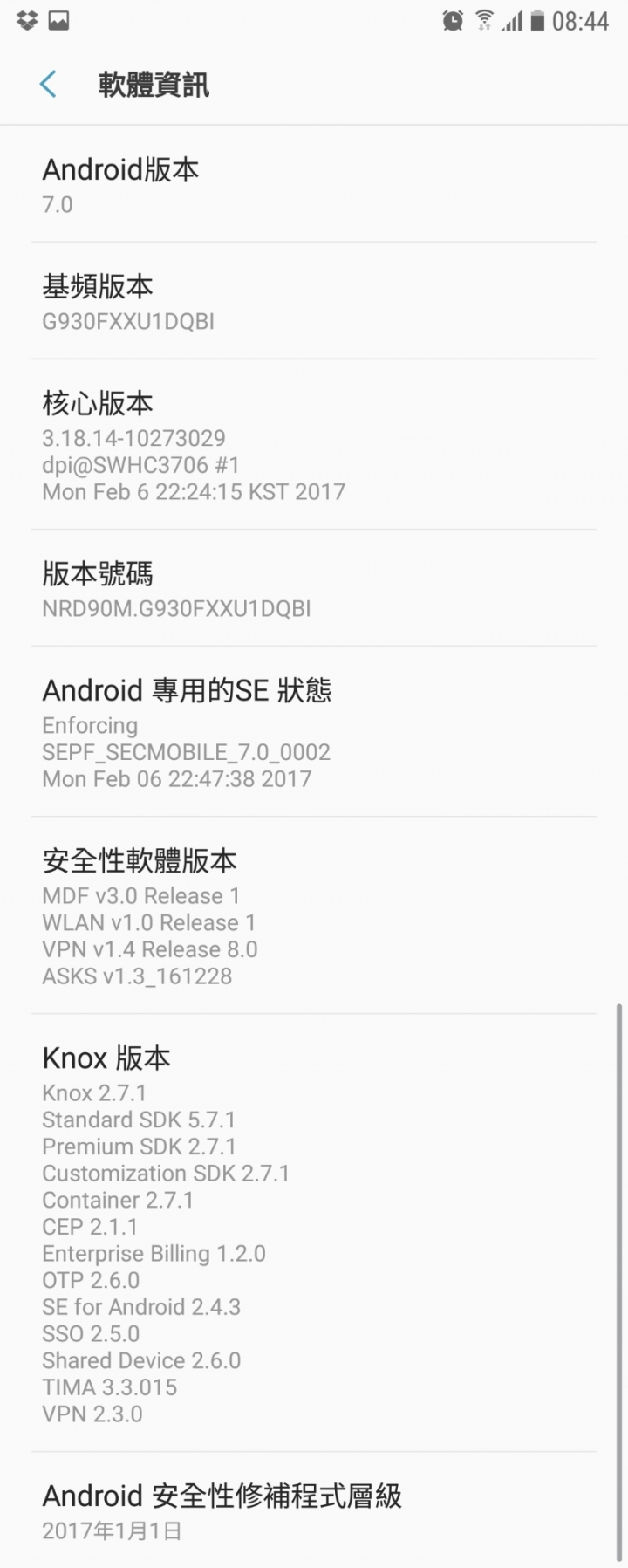Click the alarm clock status icon
Viewport: 628px width, 1568px height.
coord(453,20)
